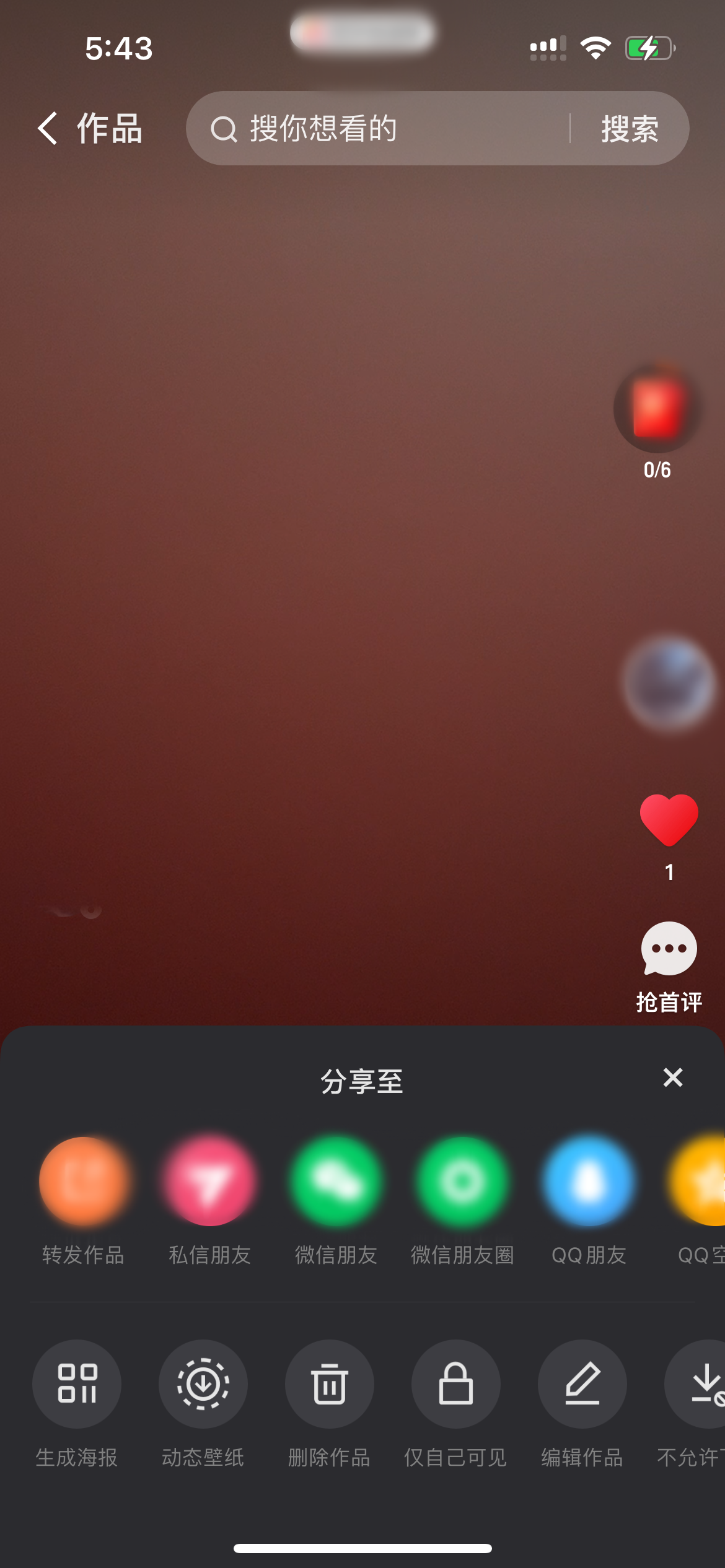Select 删除作品 to delete work
This screenshot has width=725, height=1568.
coord(329,1384)
